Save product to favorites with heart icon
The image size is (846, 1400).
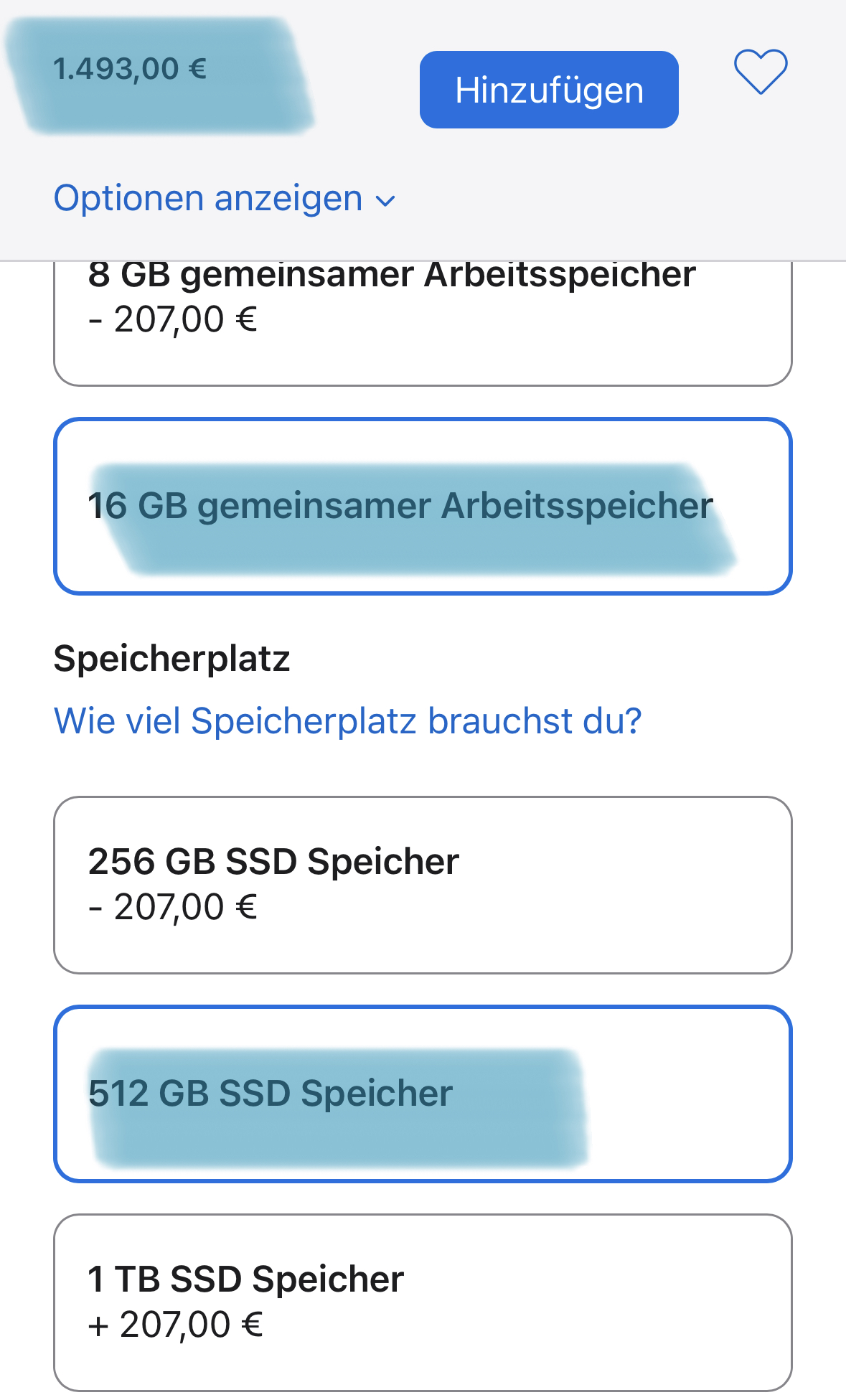(760, 72)
